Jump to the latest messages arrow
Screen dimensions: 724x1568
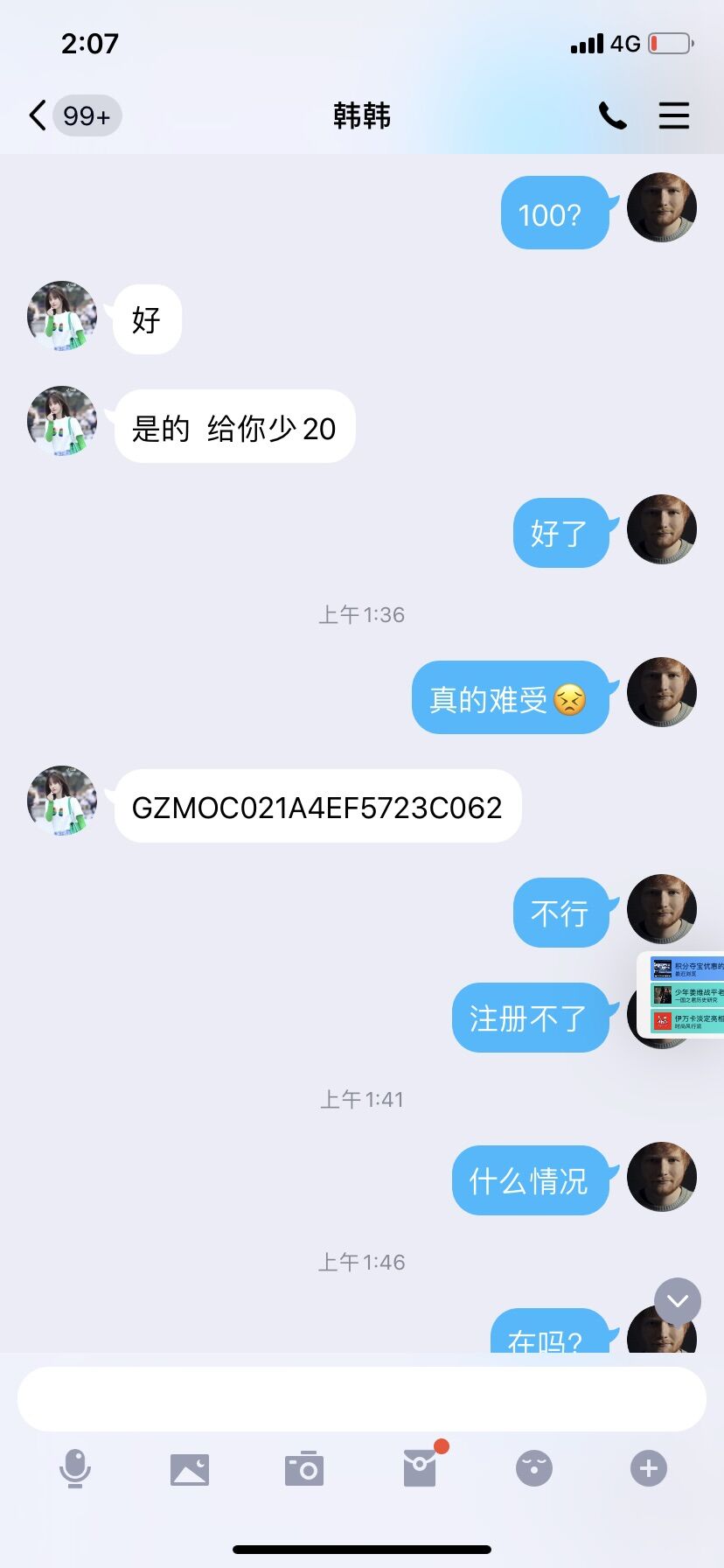(x=678, y=1301)
